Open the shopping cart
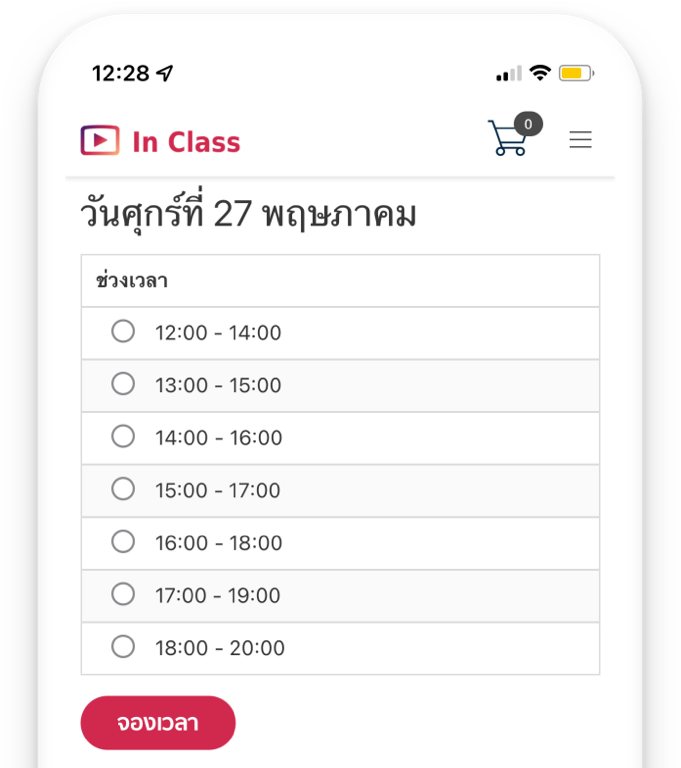Viewport: 681px width, 768px height. coord(509,139)
